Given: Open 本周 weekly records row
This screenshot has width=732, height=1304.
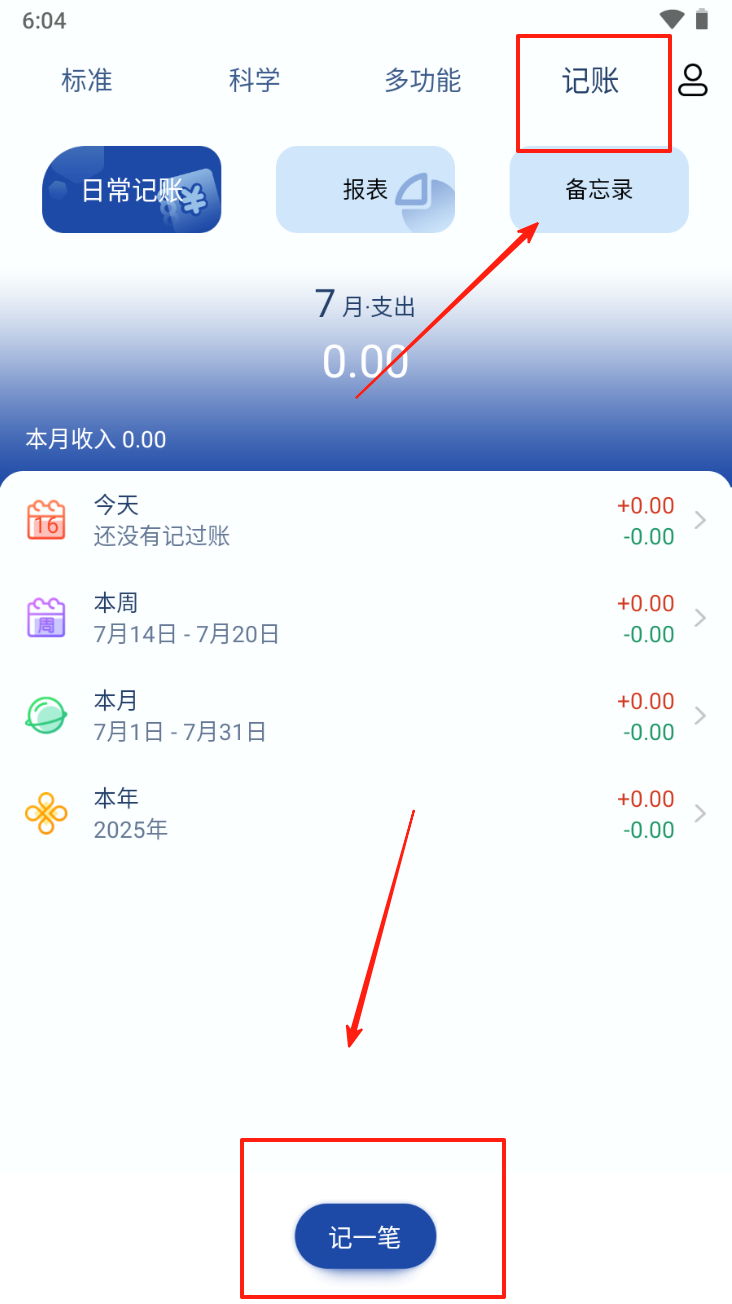Looking at the screenshot, I should [366, 618].
